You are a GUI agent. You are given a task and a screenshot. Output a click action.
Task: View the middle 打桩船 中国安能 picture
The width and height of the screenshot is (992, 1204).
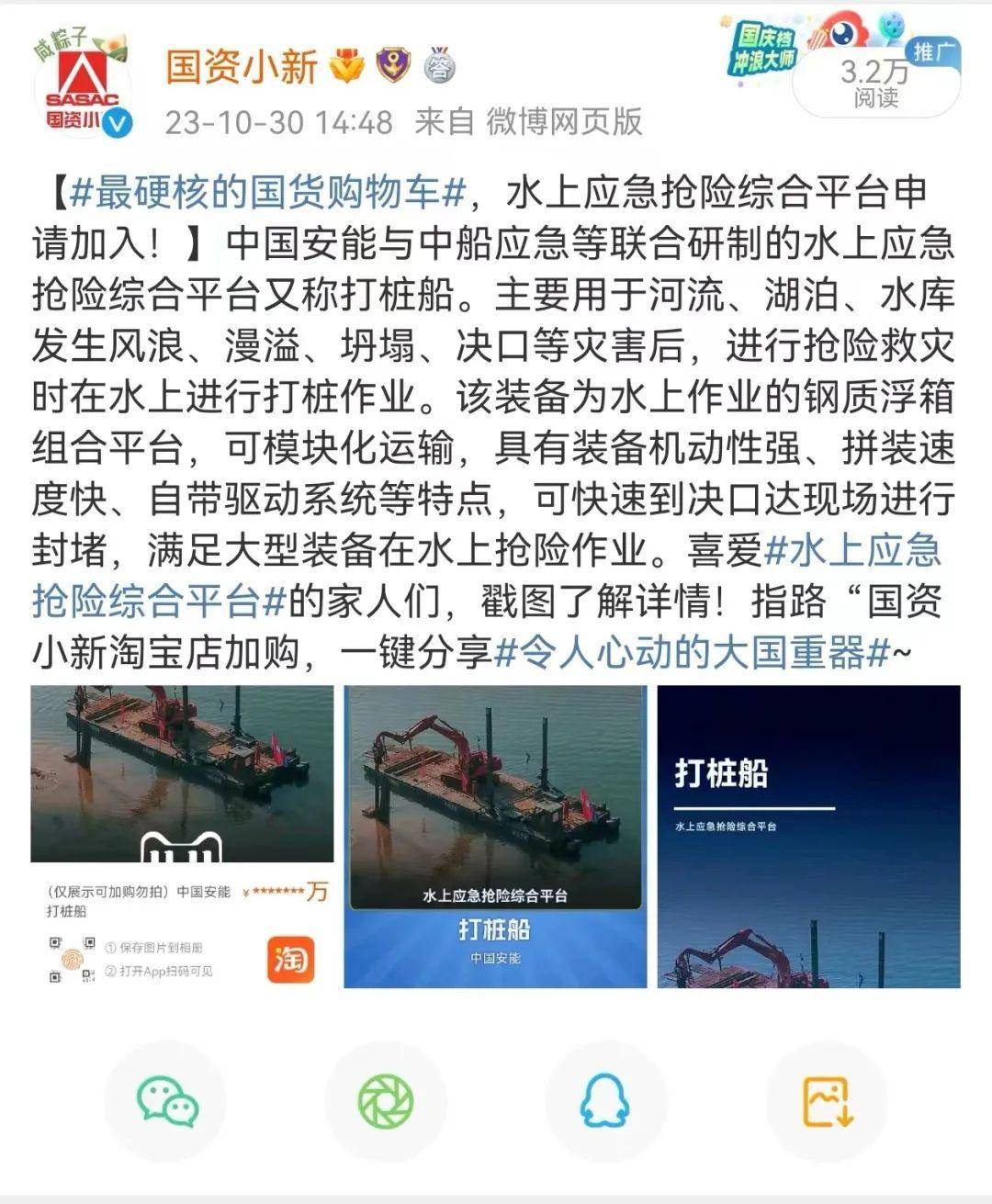[495, 836]
